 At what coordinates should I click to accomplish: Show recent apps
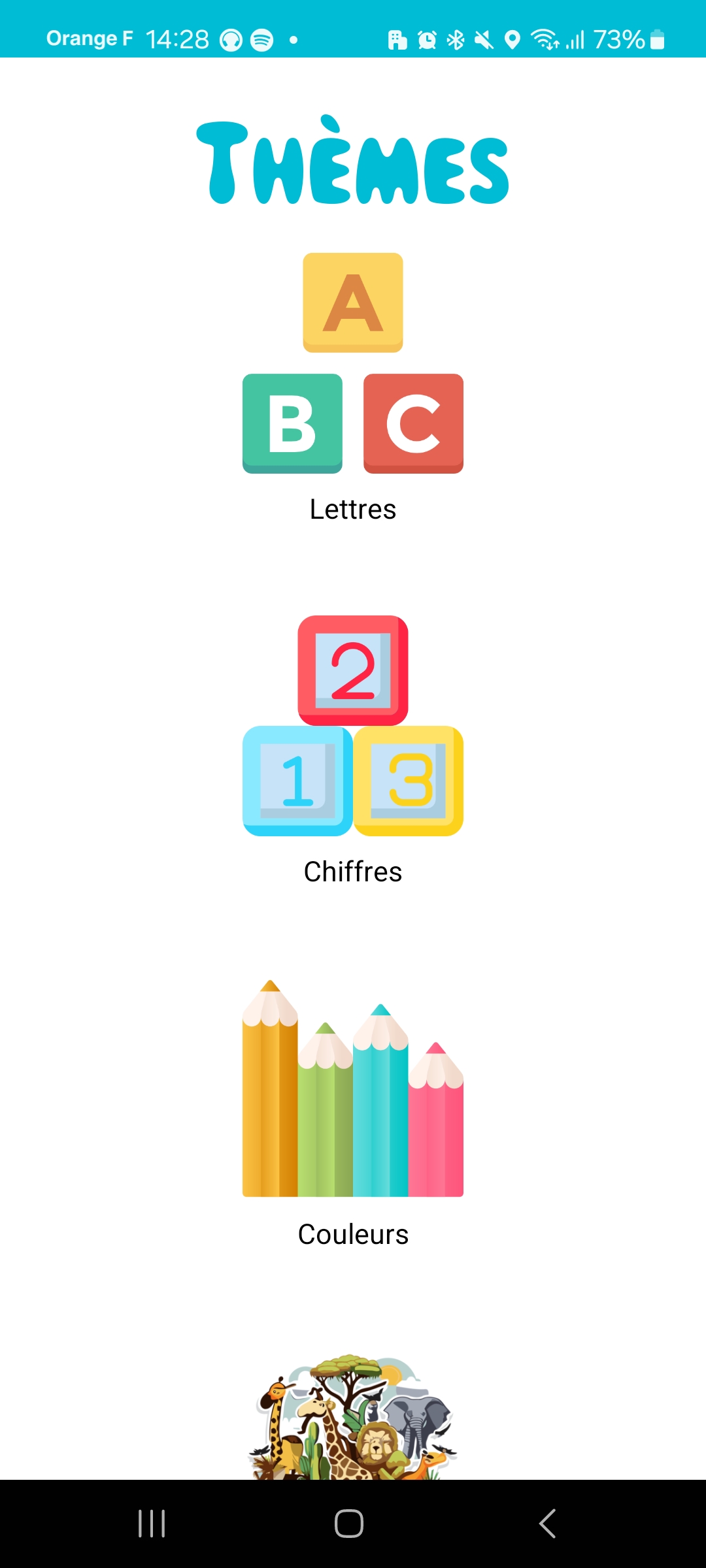click(152, 1524)
